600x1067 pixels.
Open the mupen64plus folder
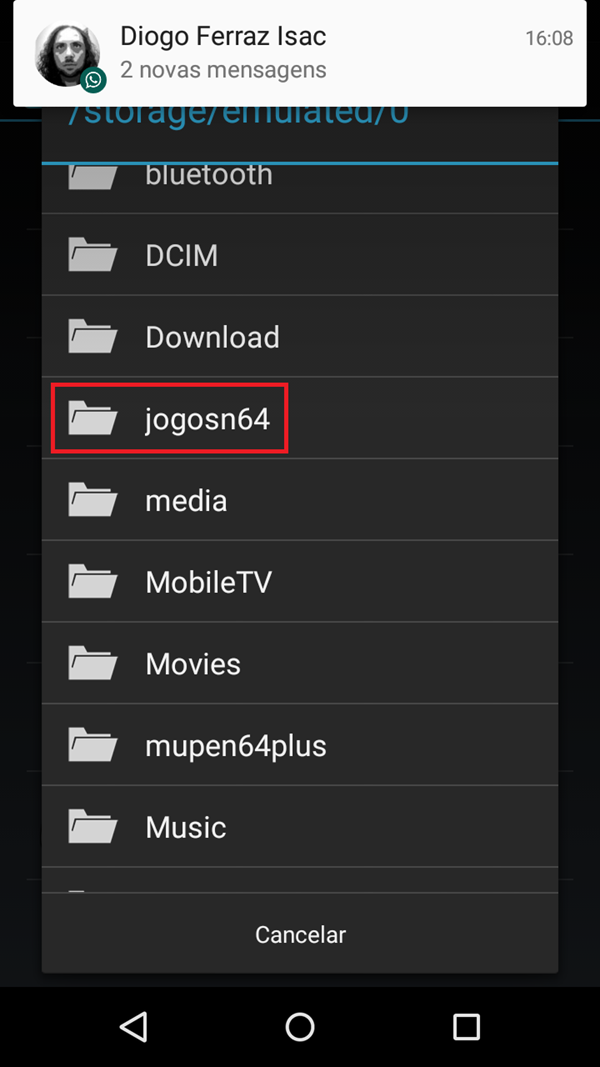point(300,745)
